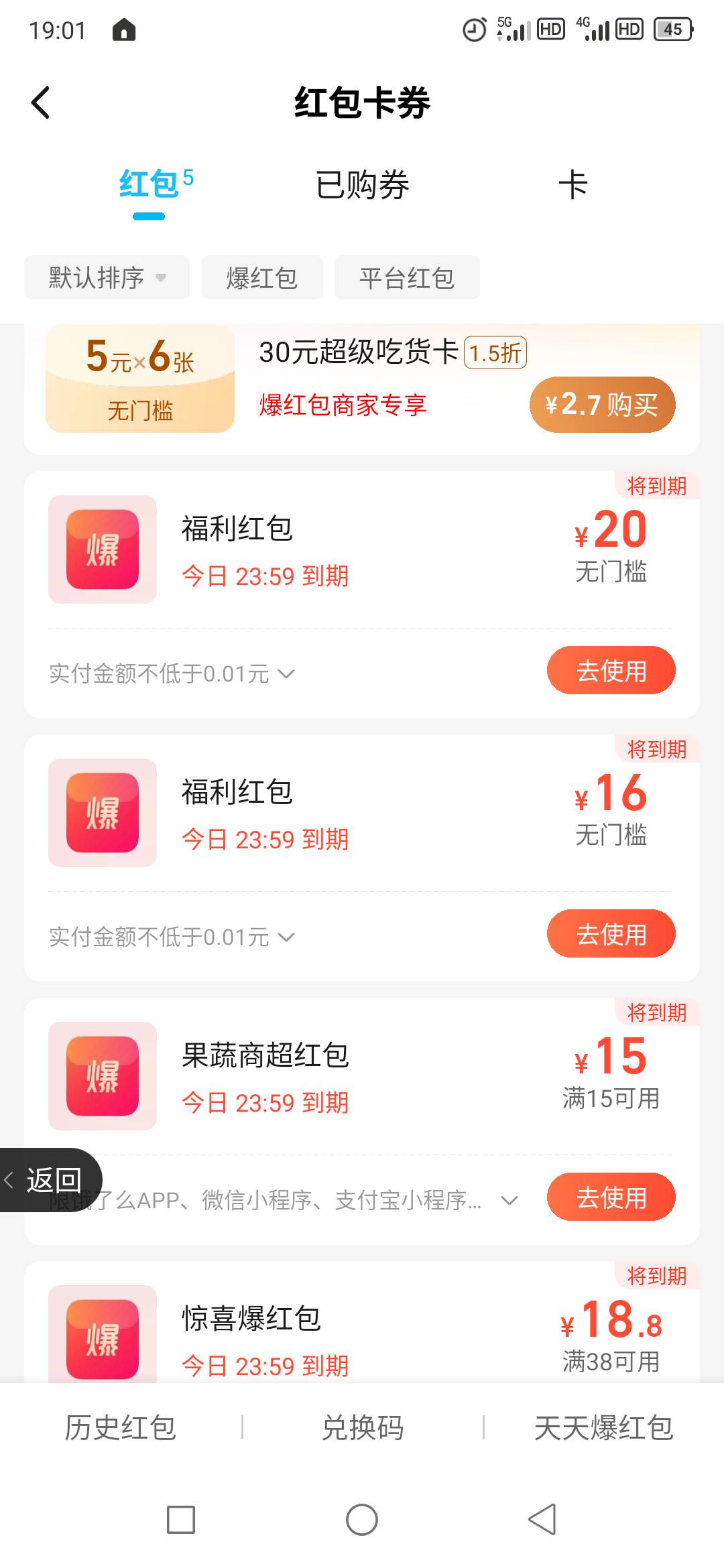Image resolution: width=724 pixels, height=1568 pixels.
Task: Filter by 爆红包 chip
Action: 262,277
